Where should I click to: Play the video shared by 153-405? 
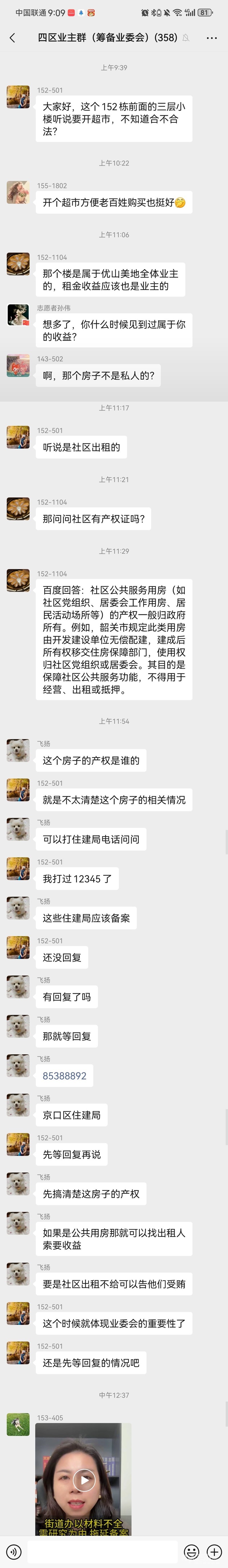pos(84,1479)
